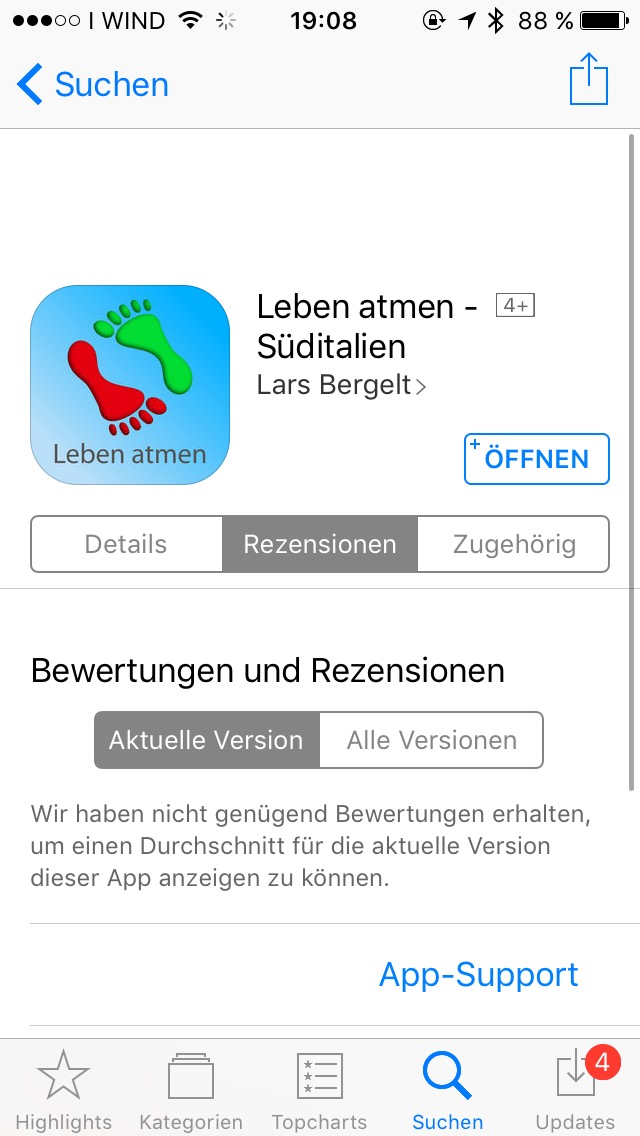Open the App-Support link
The width and height of the screenshot is (640, 1136).
click(478, 974)
